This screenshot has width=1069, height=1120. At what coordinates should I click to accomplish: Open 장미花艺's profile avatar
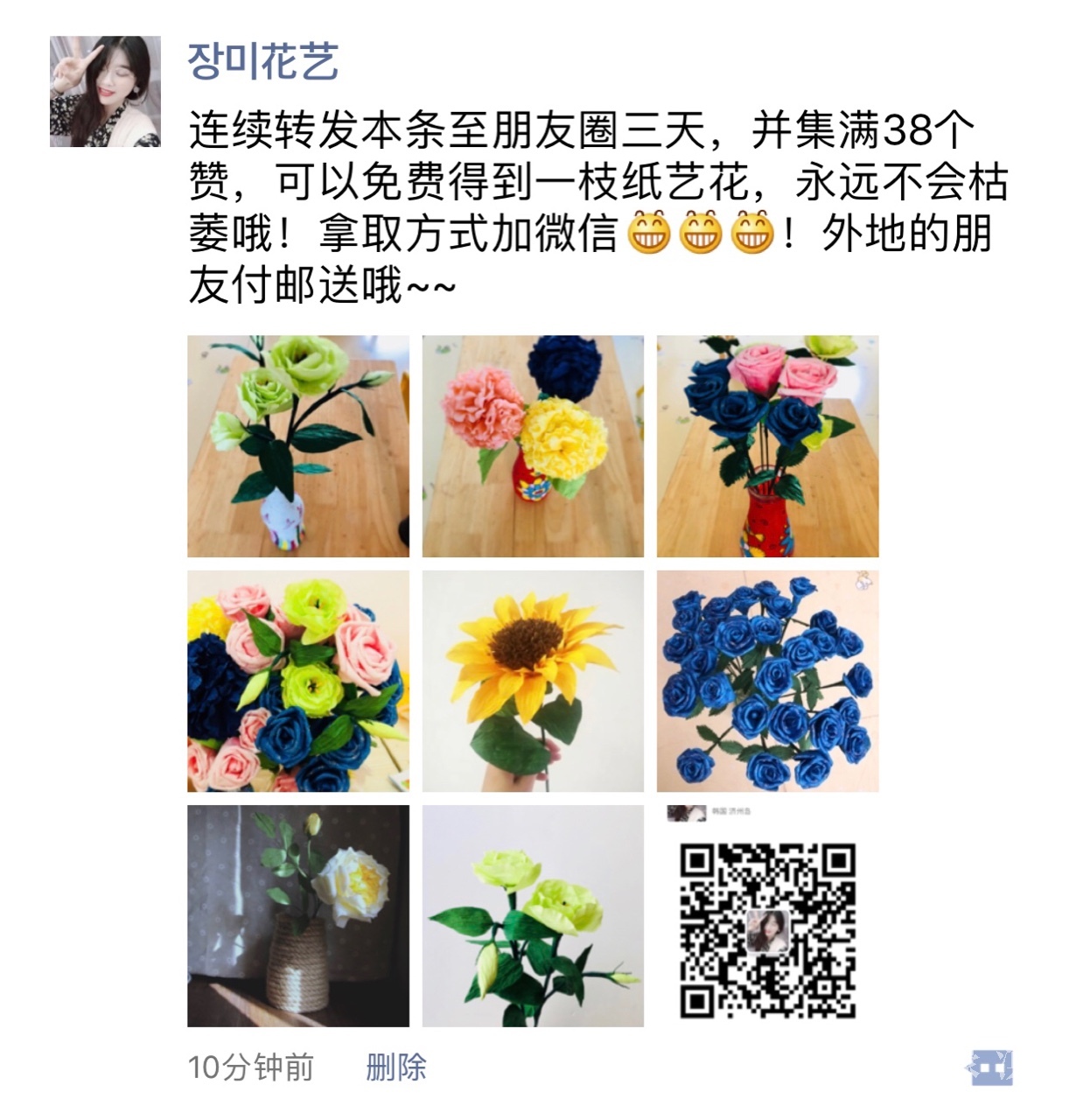point(105,91)
